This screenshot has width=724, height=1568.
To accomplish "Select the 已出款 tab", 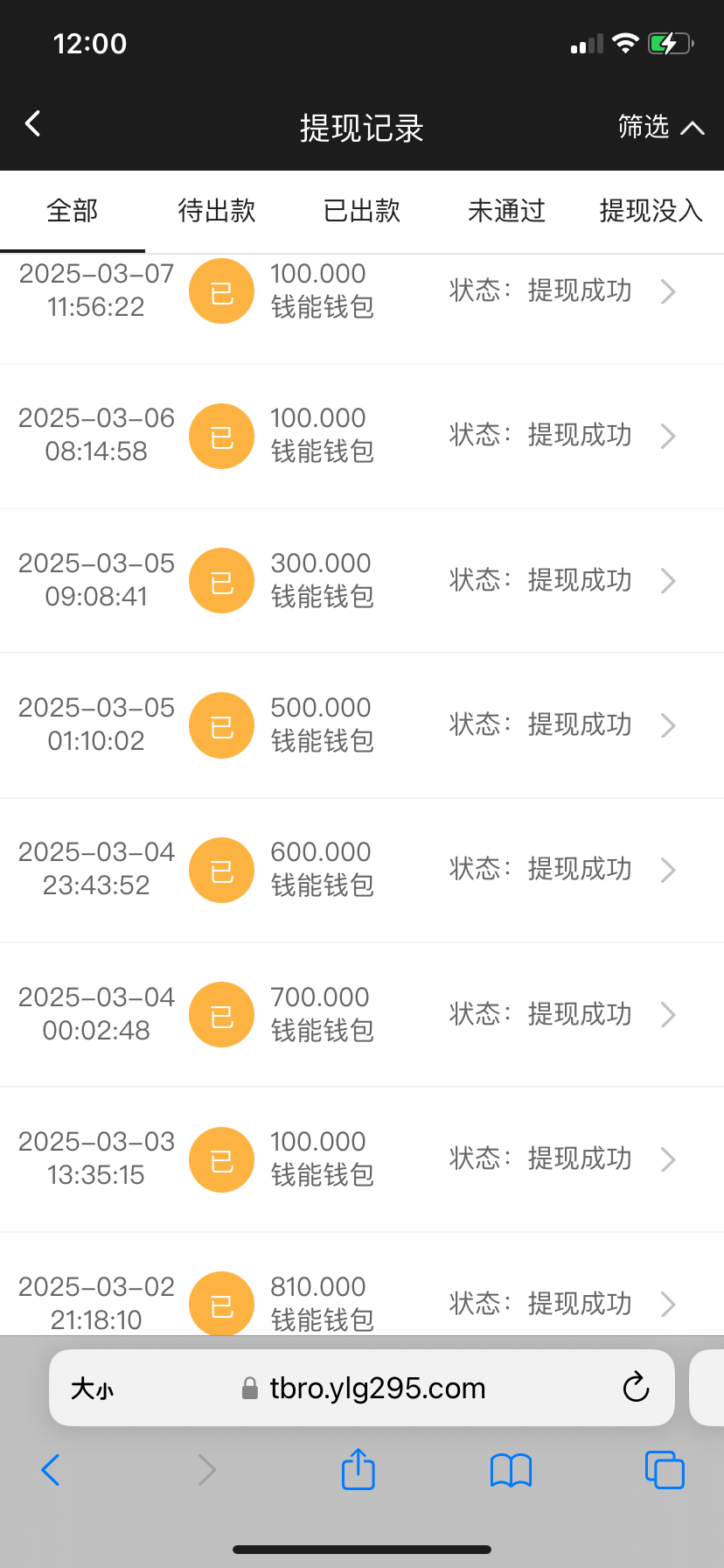I will pyautogui.click(x=362, y=211).
